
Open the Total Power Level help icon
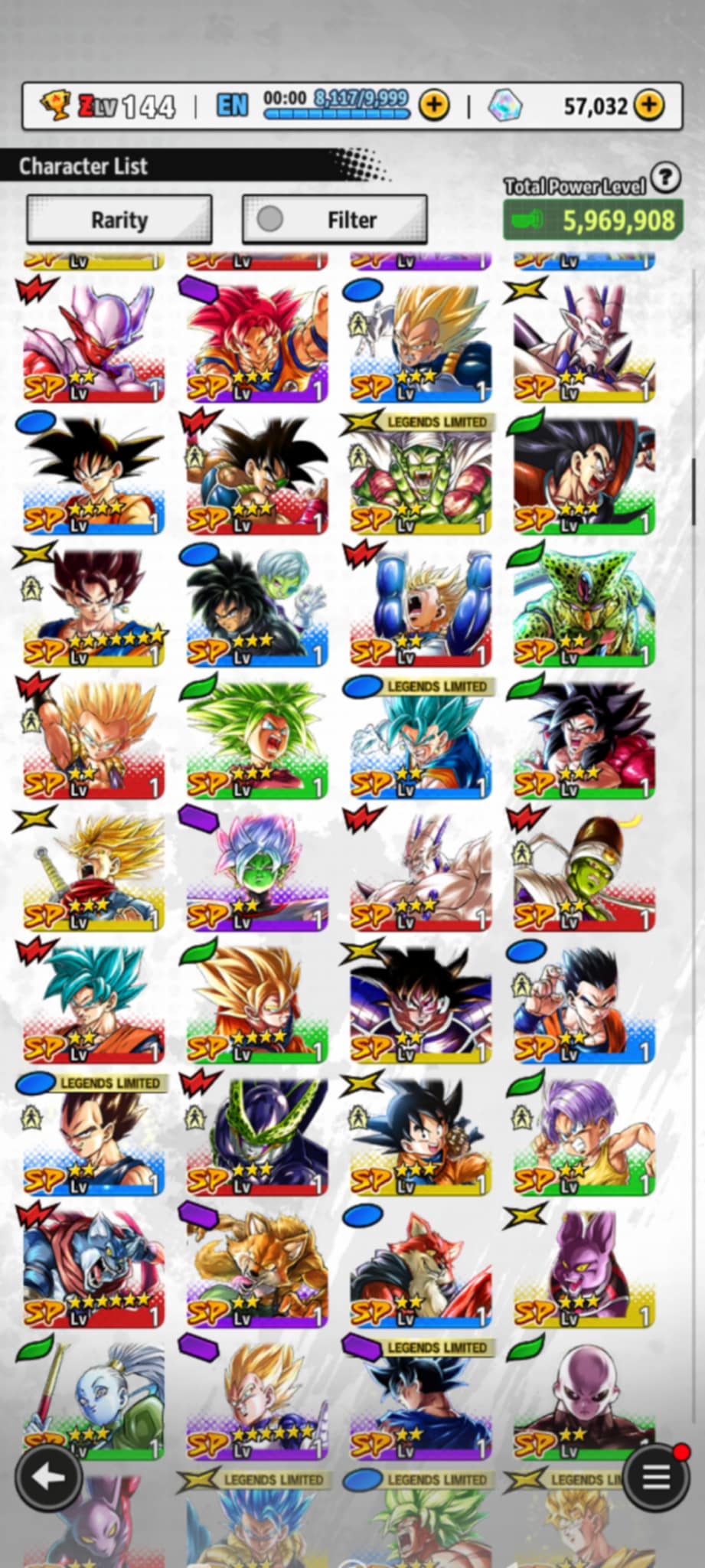tap(666, 178)
